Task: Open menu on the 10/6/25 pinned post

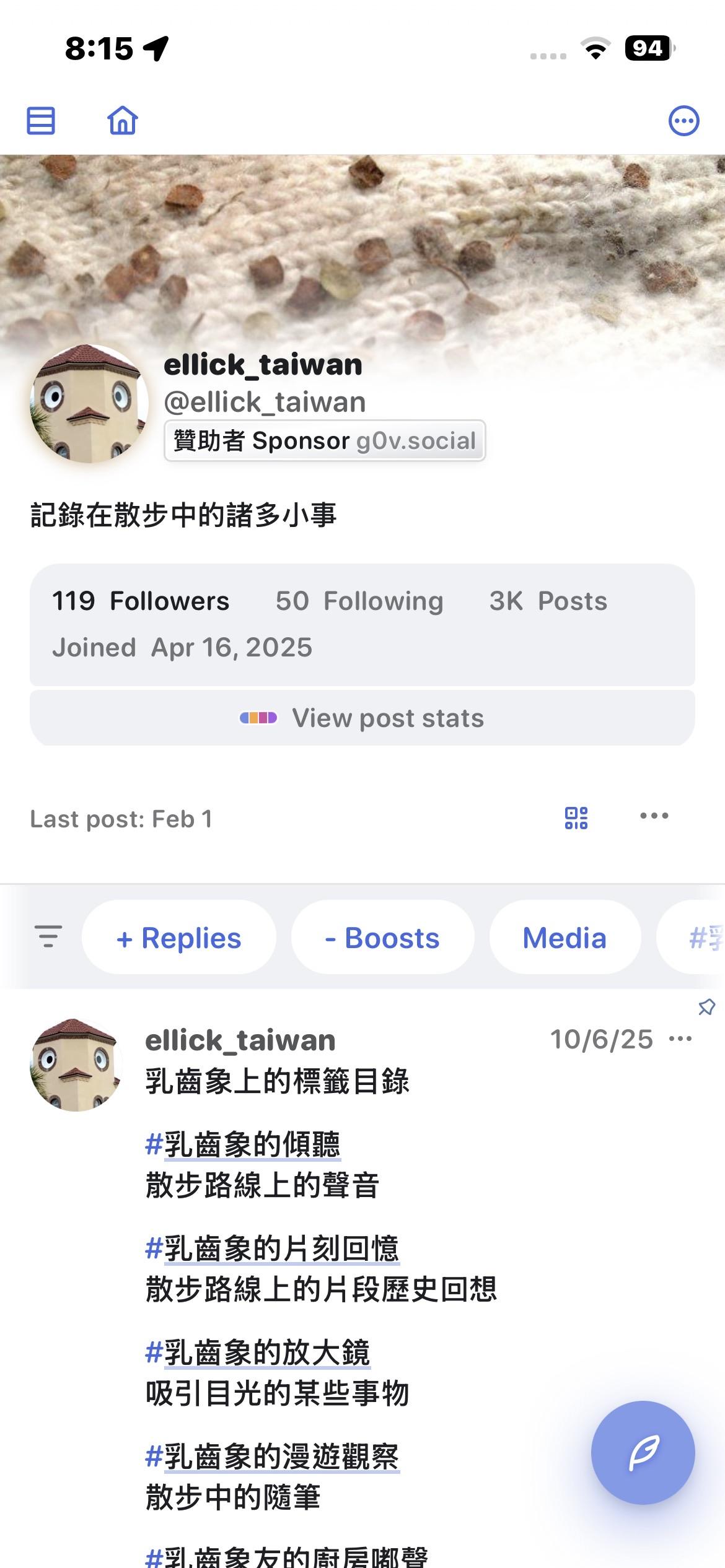Action: tap(680, 1039)
